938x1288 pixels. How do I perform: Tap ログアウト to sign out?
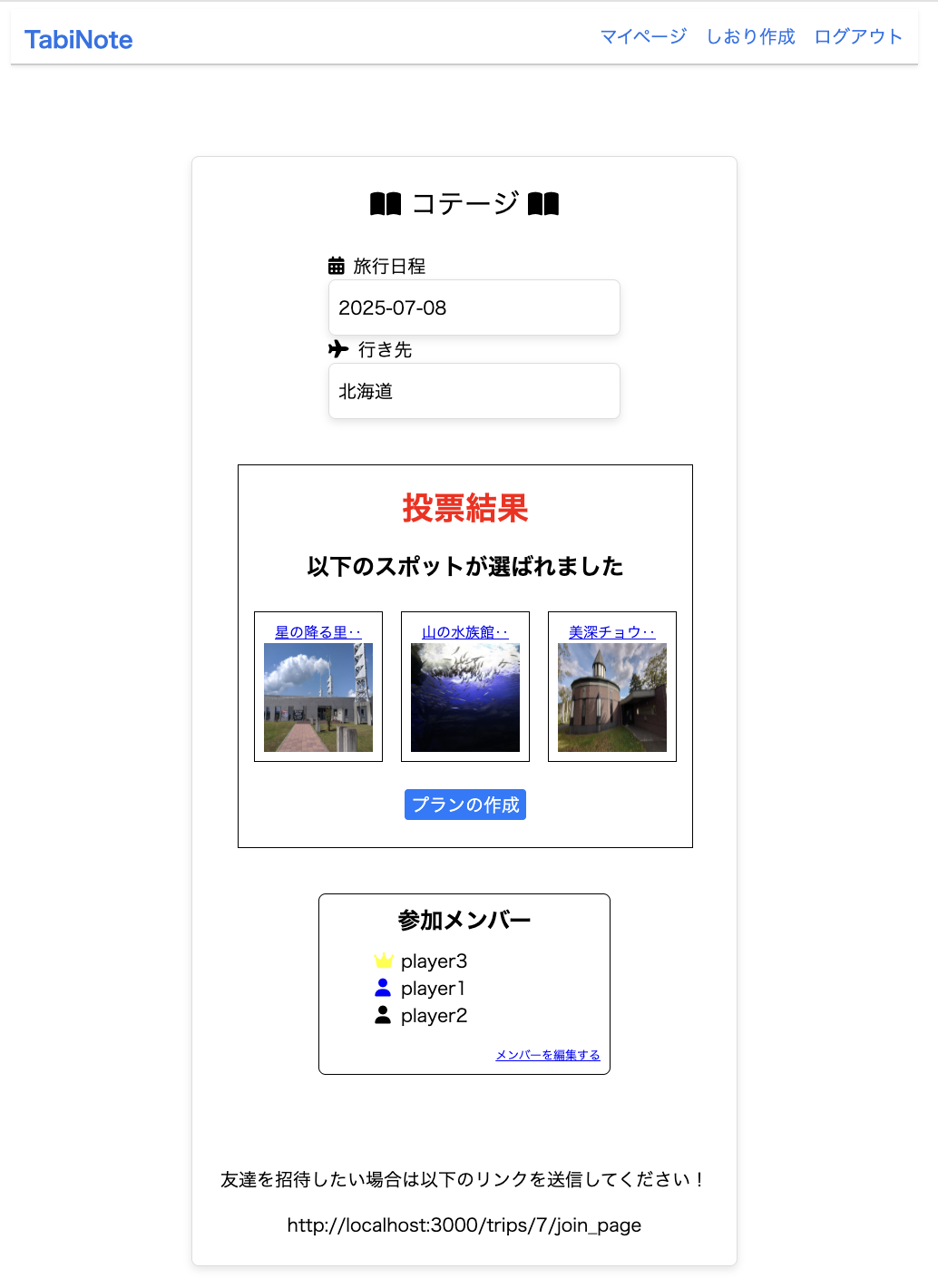[x=858, y=36]
